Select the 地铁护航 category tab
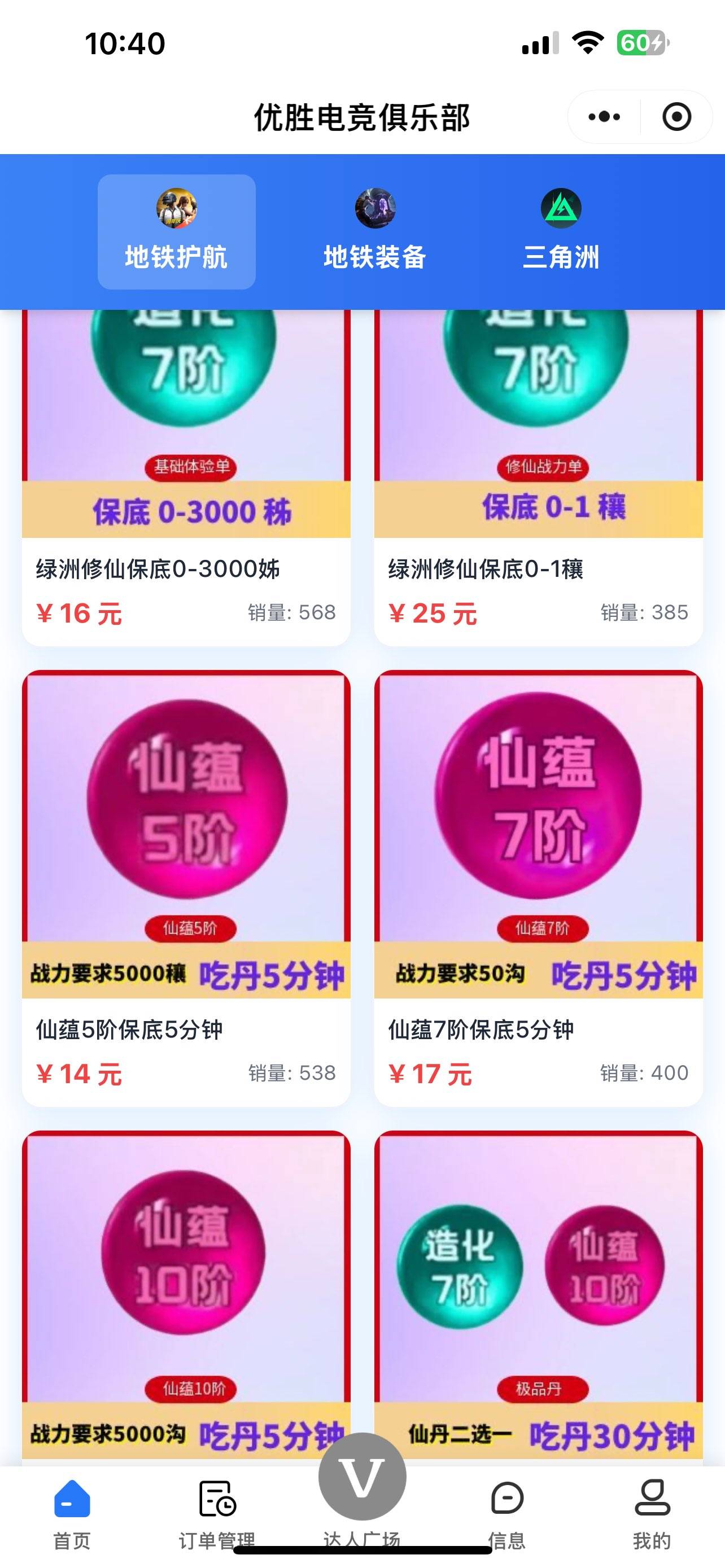 [x=177, y=232]
